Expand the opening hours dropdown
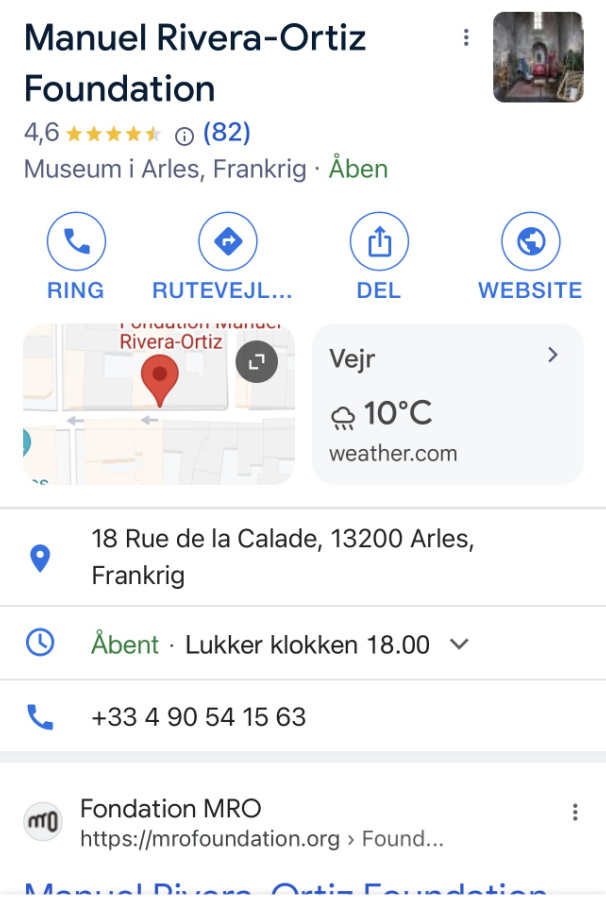This screenshot has height=900, width=606. pos(459,644)
